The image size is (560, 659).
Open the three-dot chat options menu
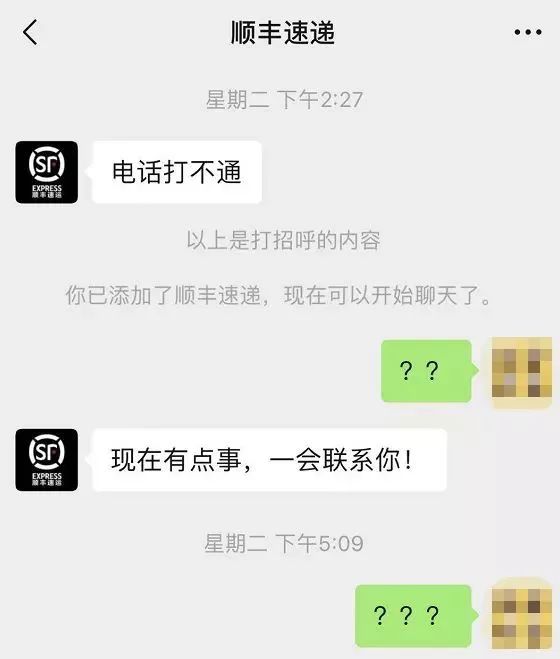click(x=528, y=32)
